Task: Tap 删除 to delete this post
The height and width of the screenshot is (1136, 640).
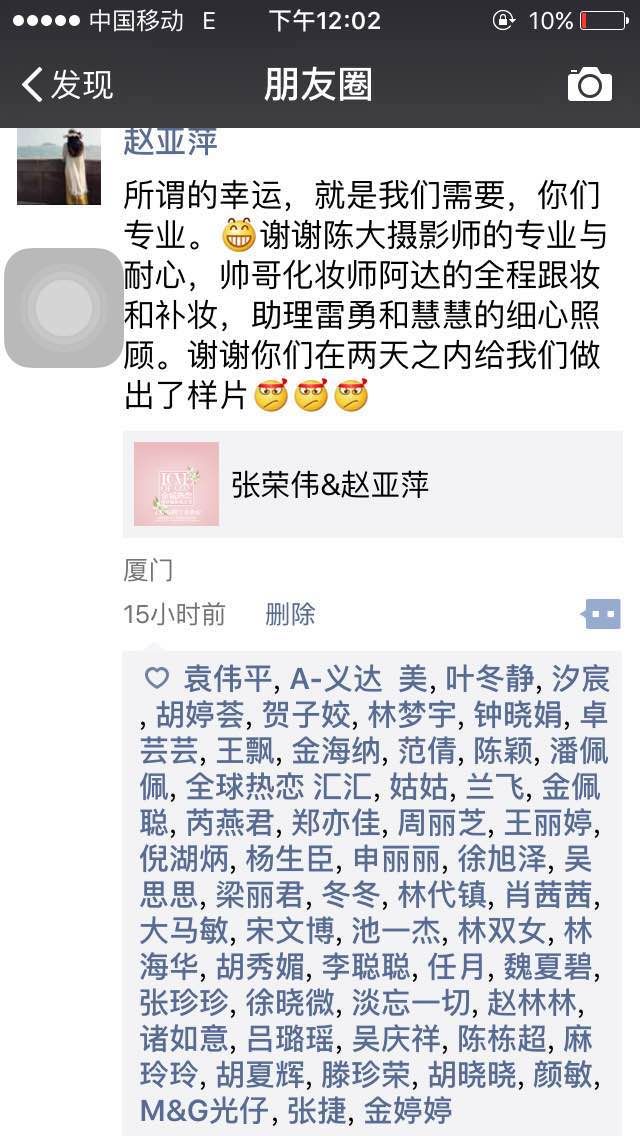Action: [290, 614]
